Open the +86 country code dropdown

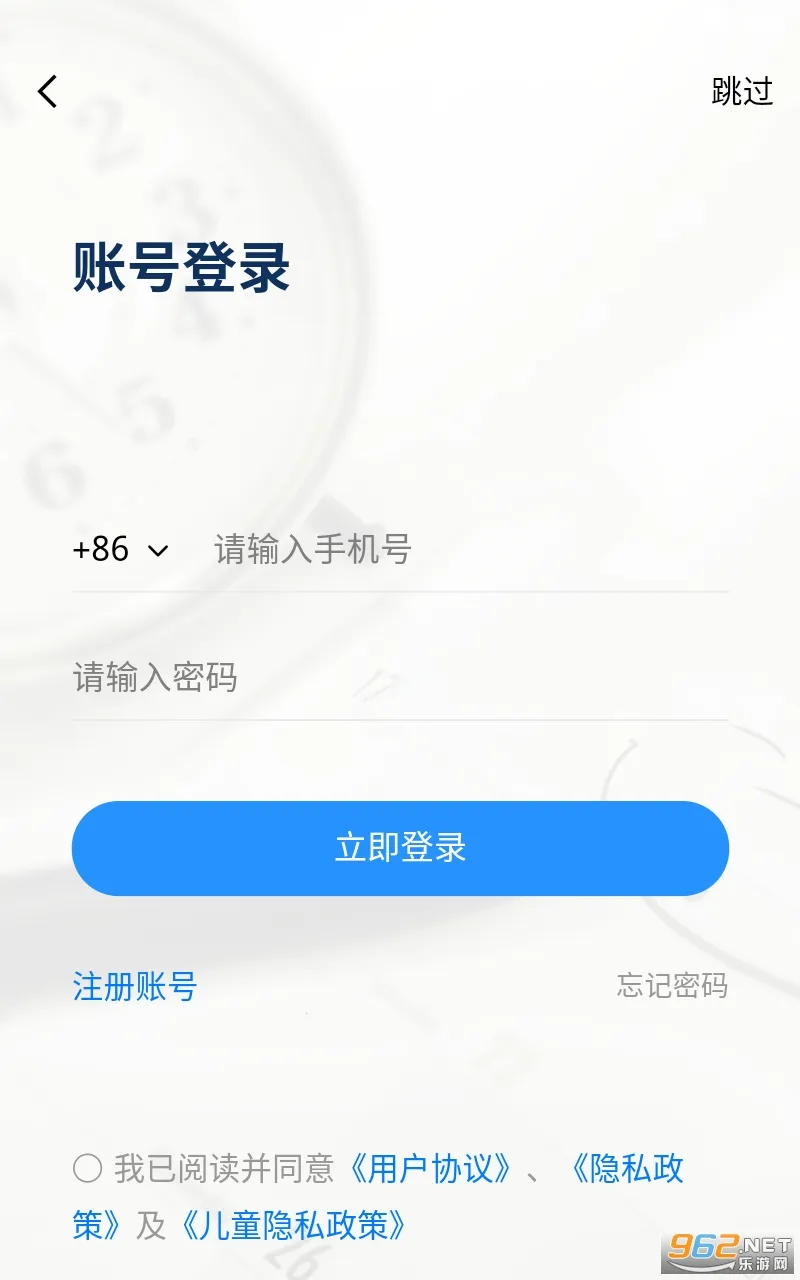coord(120,549)
